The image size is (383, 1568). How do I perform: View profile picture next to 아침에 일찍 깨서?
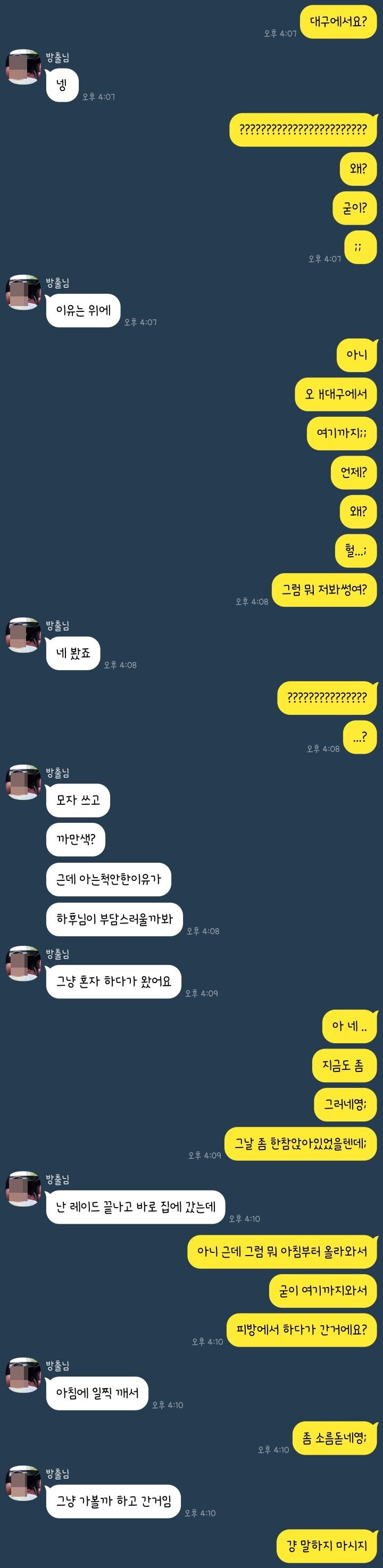(x=23, y=1374)
